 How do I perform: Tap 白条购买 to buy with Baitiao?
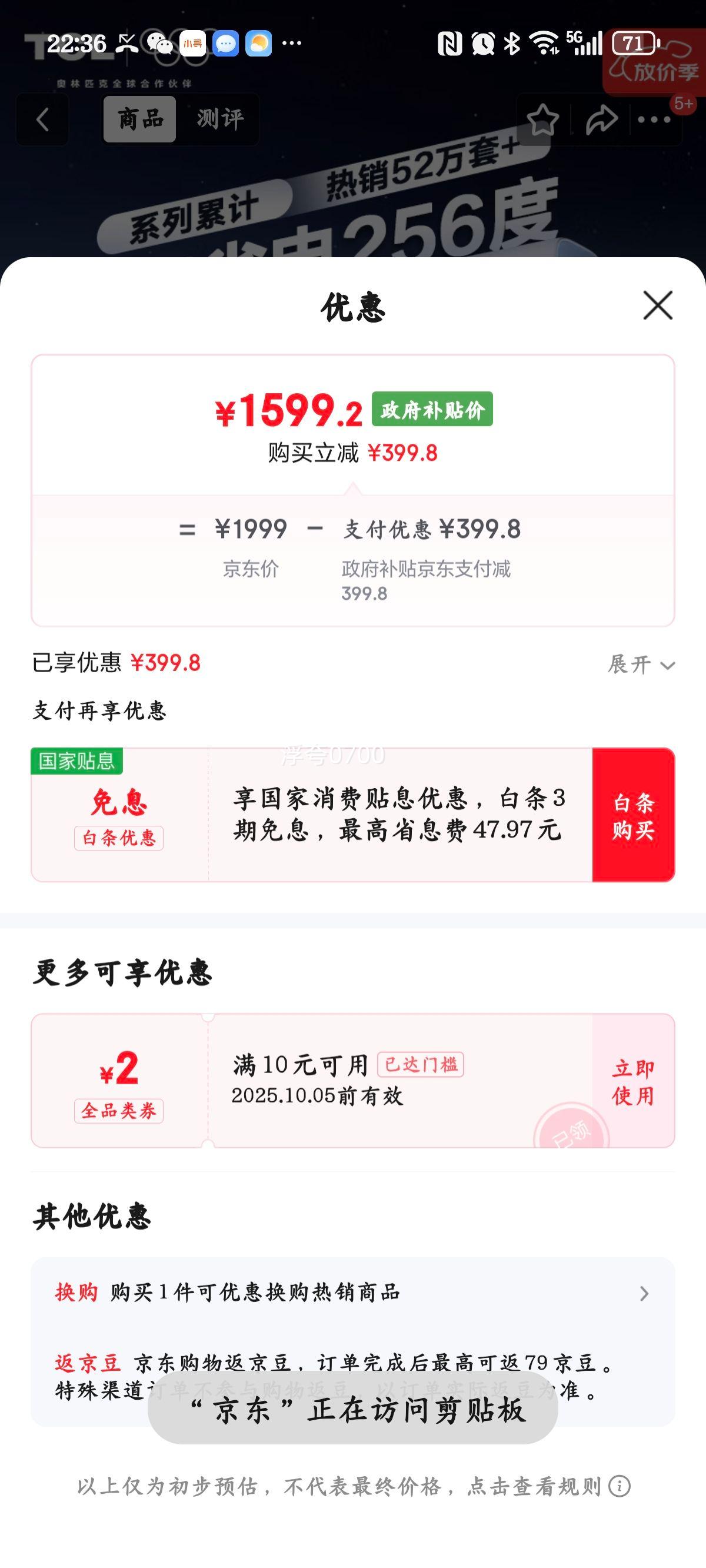pos(633,815)
